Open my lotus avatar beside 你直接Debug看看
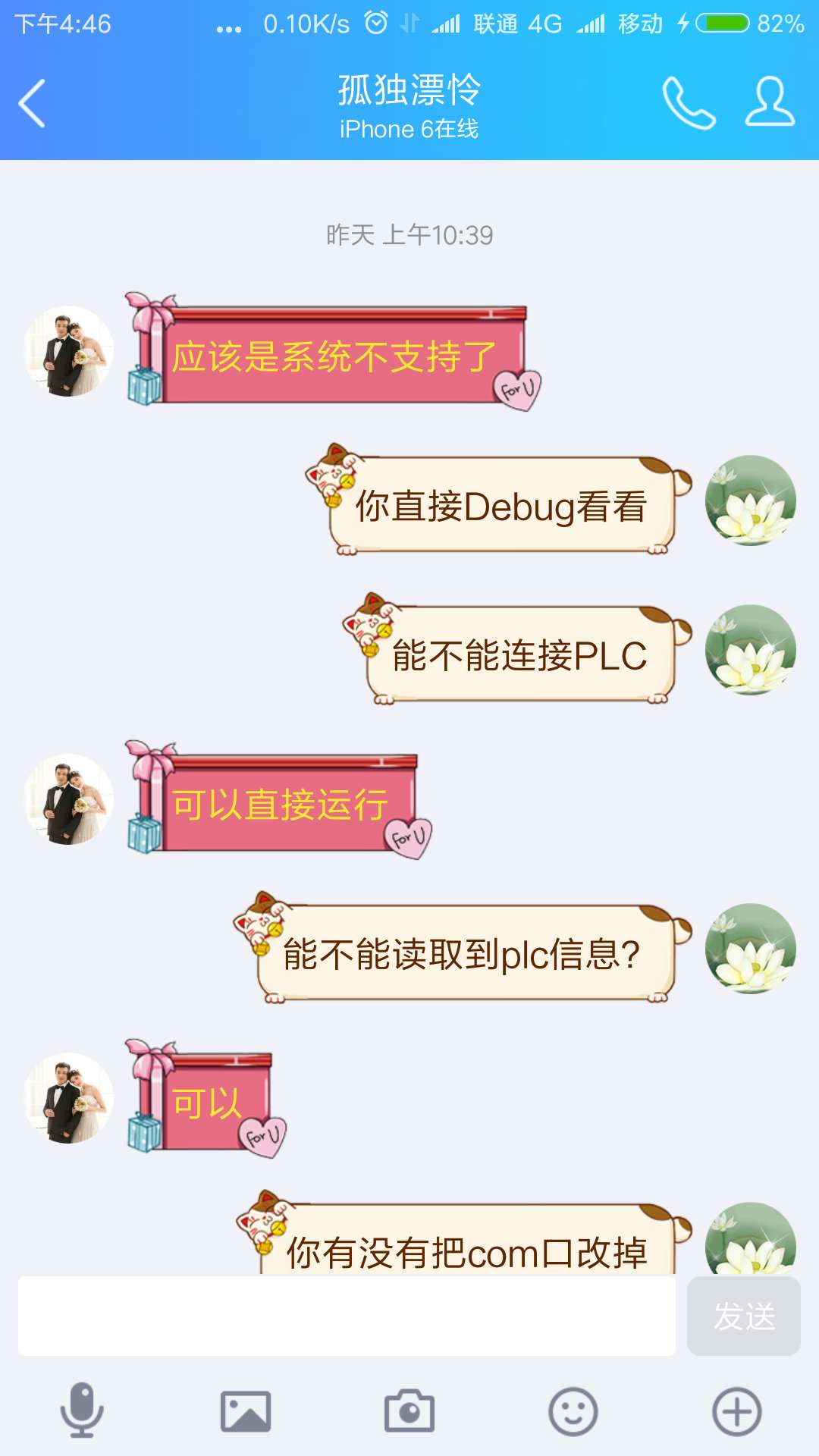Image resolution: width=819 pixels, height=1456 pixels. click(x=750, y=500)
